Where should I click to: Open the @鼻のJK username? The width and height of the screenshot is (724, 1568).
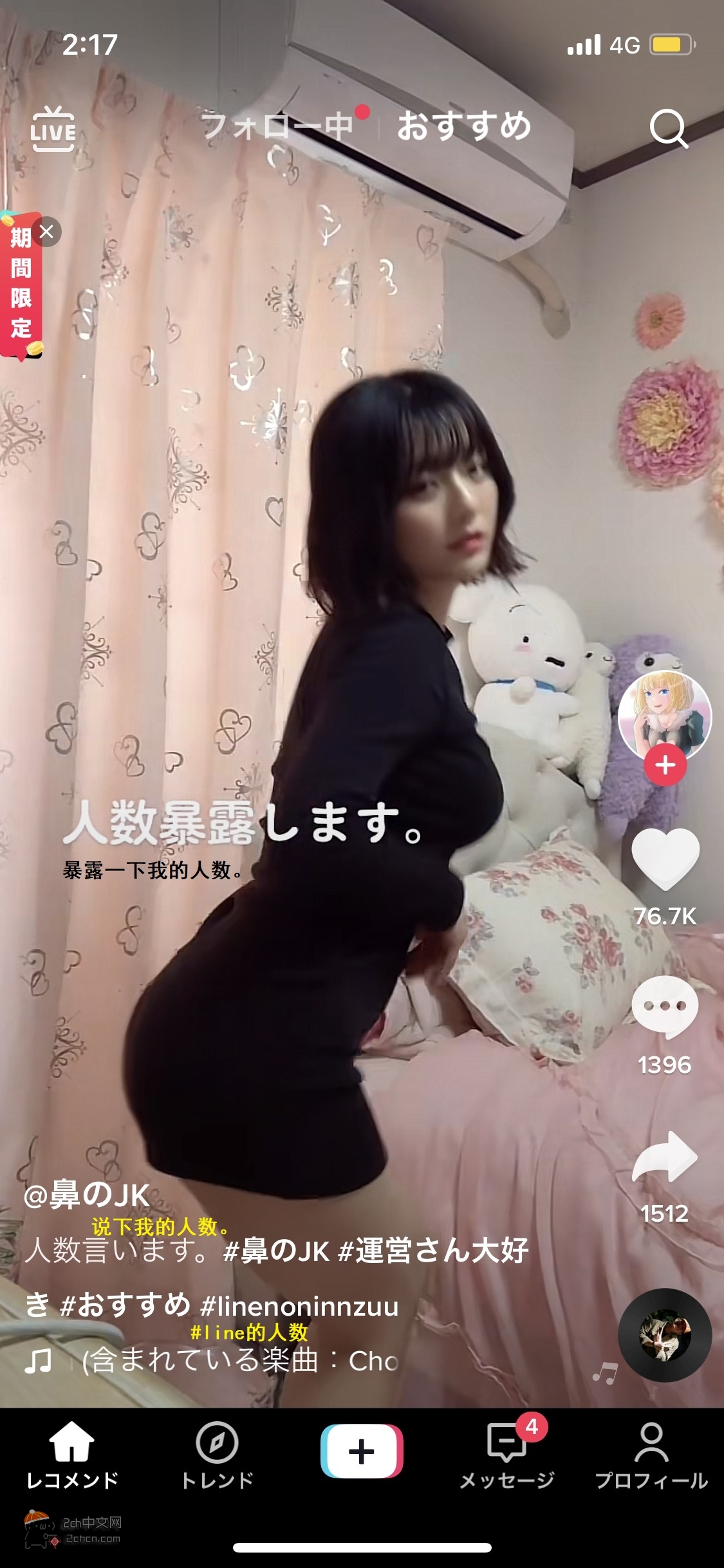pos(87,1195)
